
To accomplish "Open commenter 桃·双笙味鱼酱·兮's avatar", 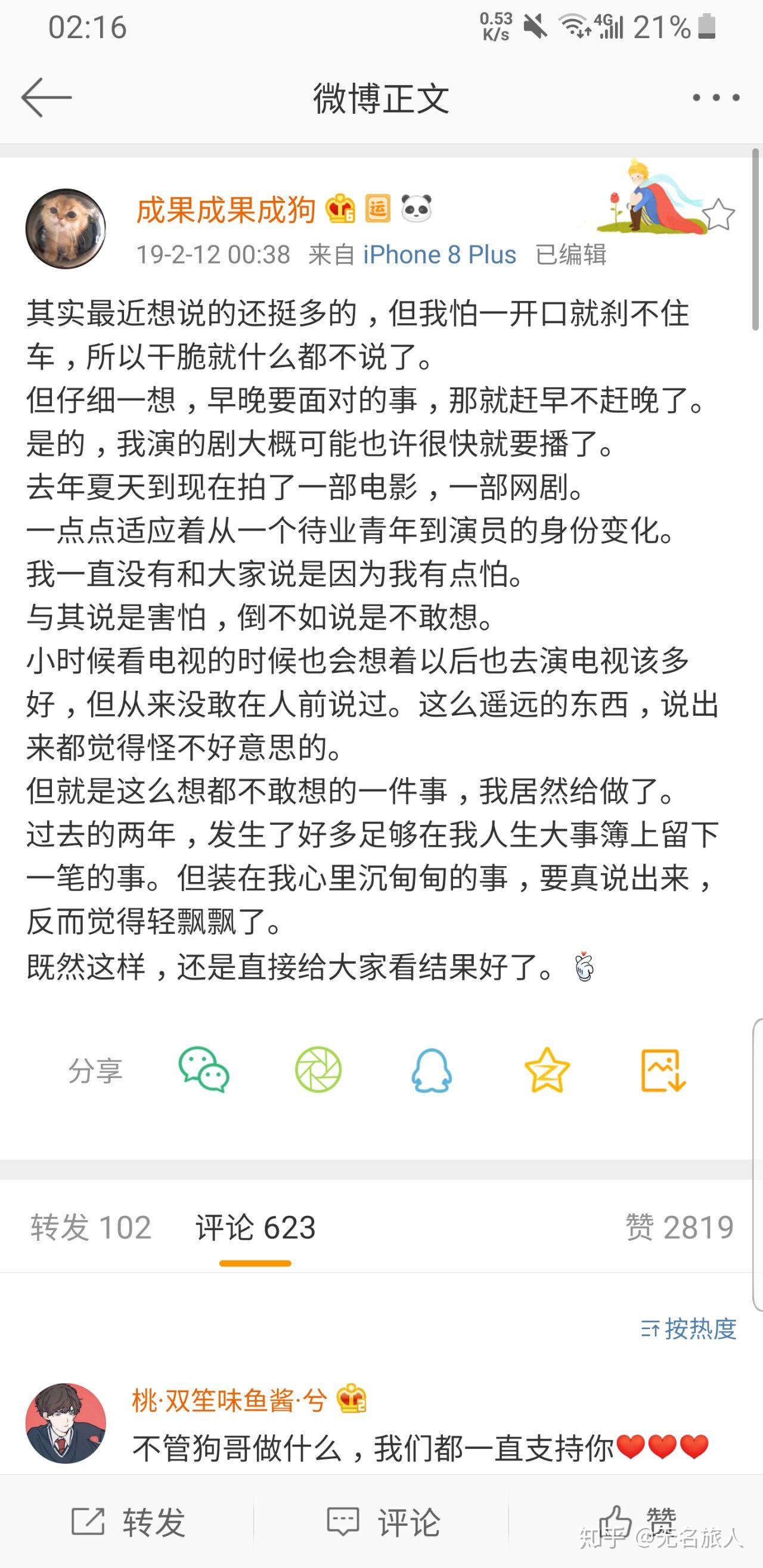I will 66,1423.
